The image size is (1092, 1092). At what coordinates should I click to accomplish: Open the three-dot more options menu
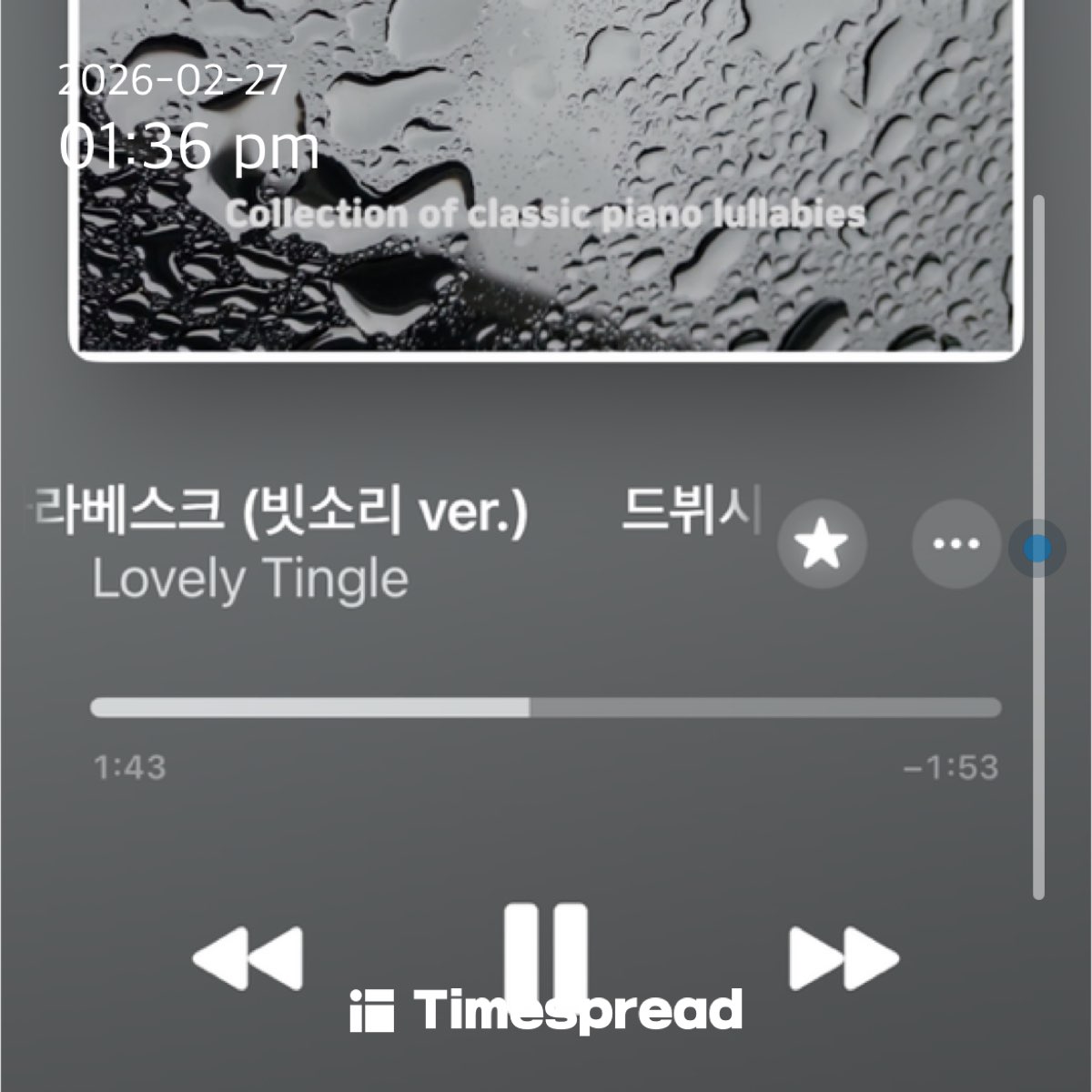[x=956, y=544]
